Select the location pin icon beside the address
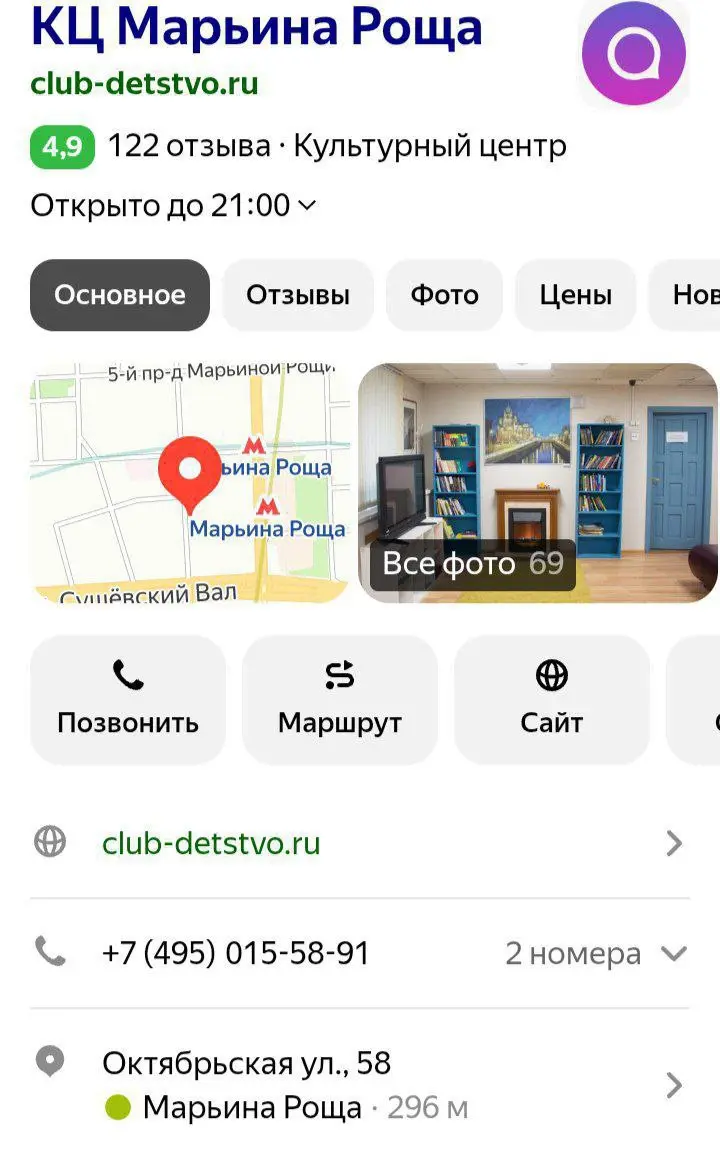 click(52, 1063)
